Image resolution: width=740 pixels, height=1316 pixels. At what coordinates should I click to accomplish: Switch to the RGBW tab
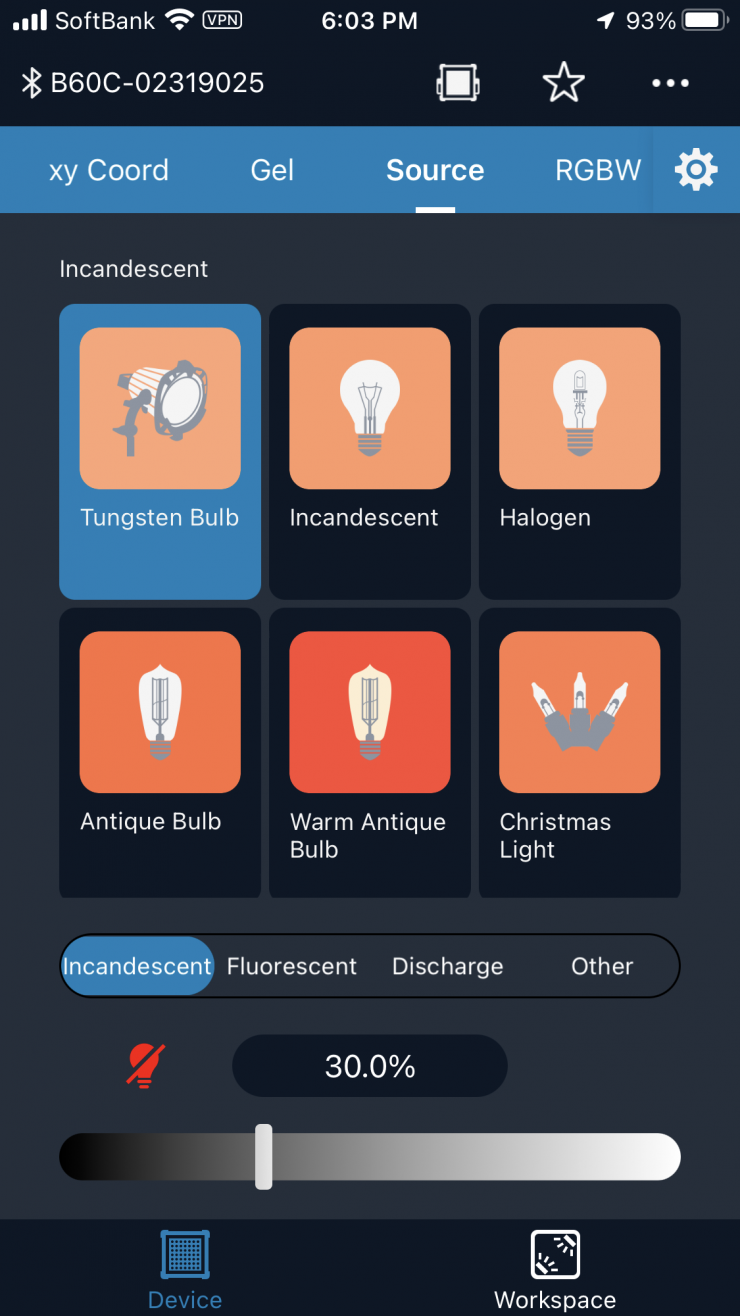pyautogui.click(x=598, y=170)
